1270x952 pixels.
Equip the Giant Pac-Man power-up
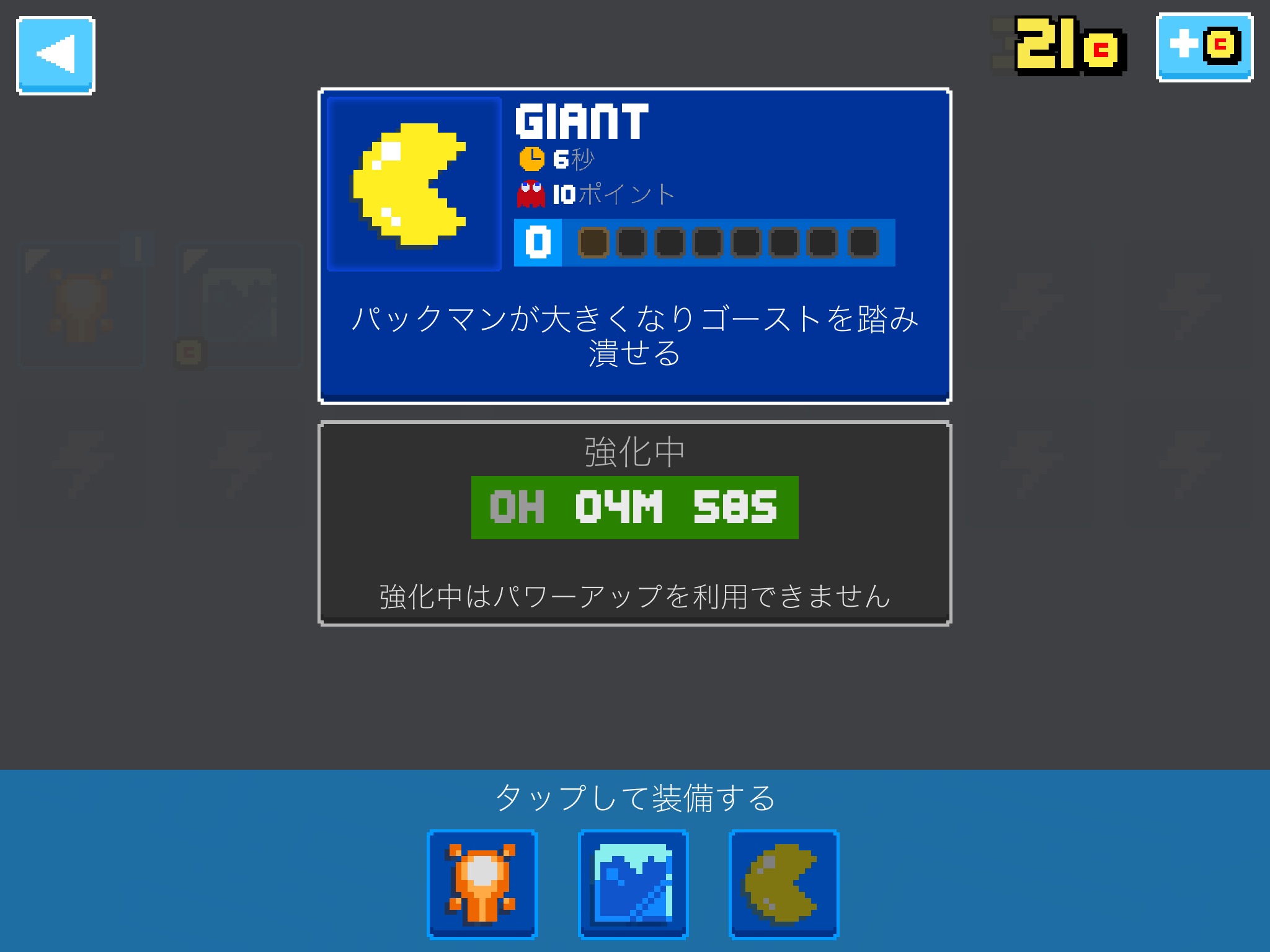click(x=784, y=884)
